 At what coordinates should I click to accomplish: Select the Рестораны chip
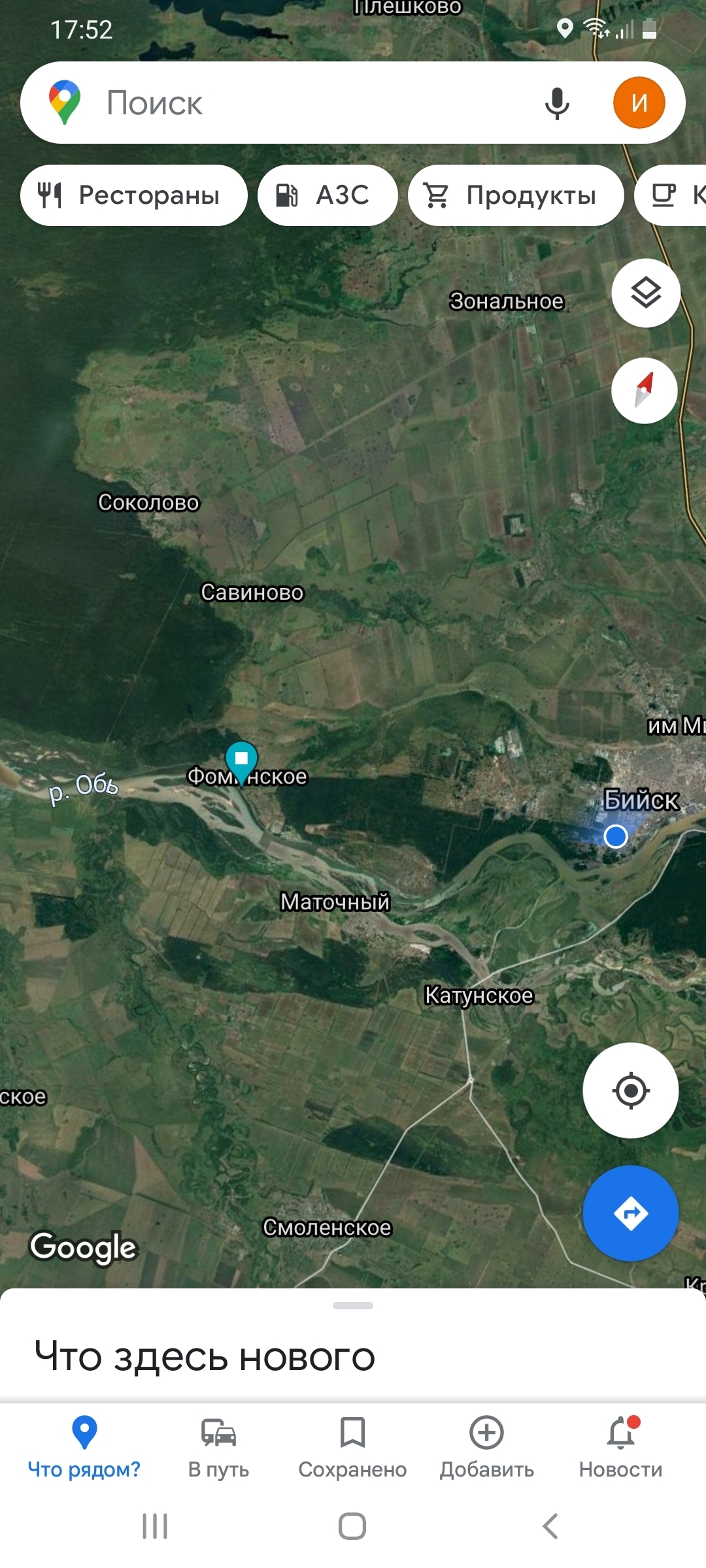pyautogui.click(x=133, y=195)
